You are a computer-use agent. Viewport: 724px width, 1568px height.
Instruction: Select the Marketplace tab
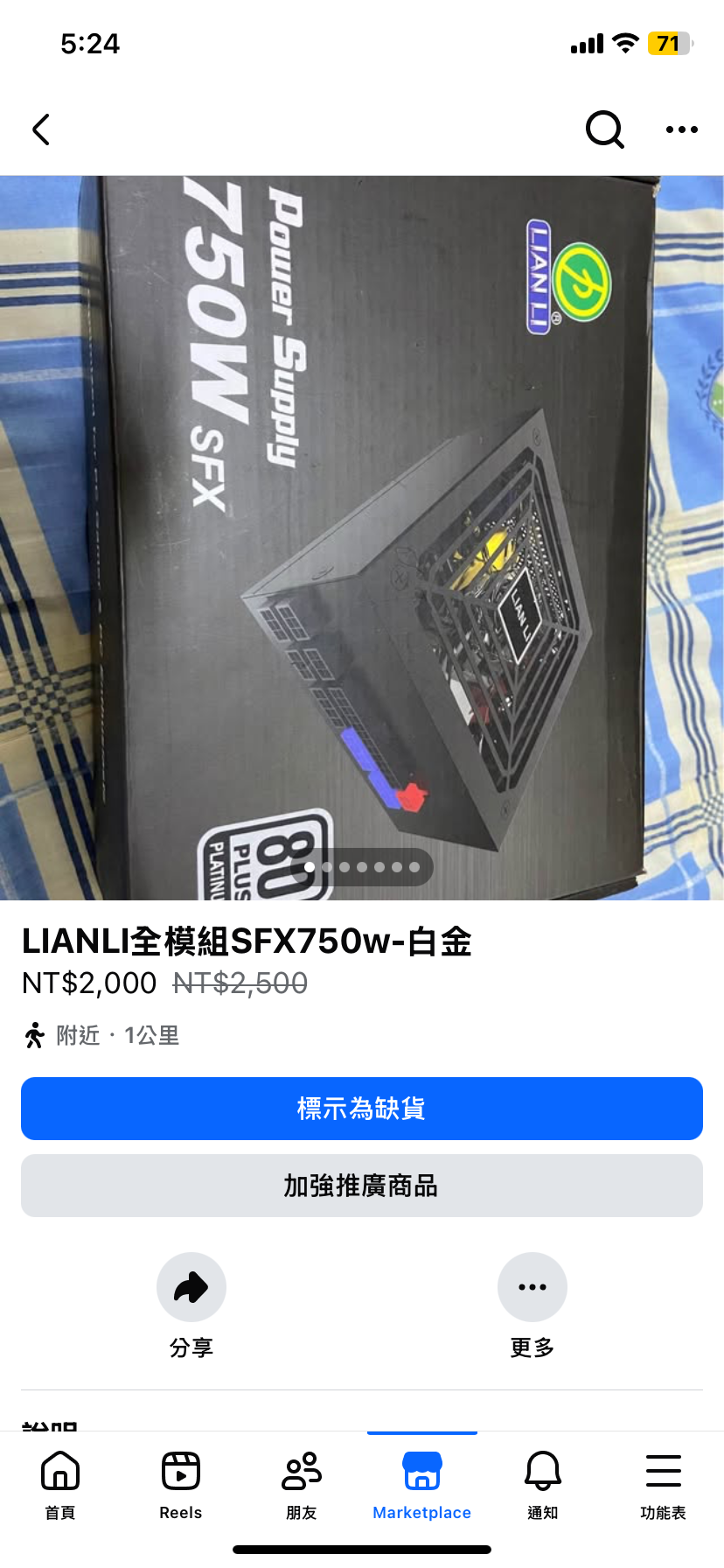click(422, 1484)
